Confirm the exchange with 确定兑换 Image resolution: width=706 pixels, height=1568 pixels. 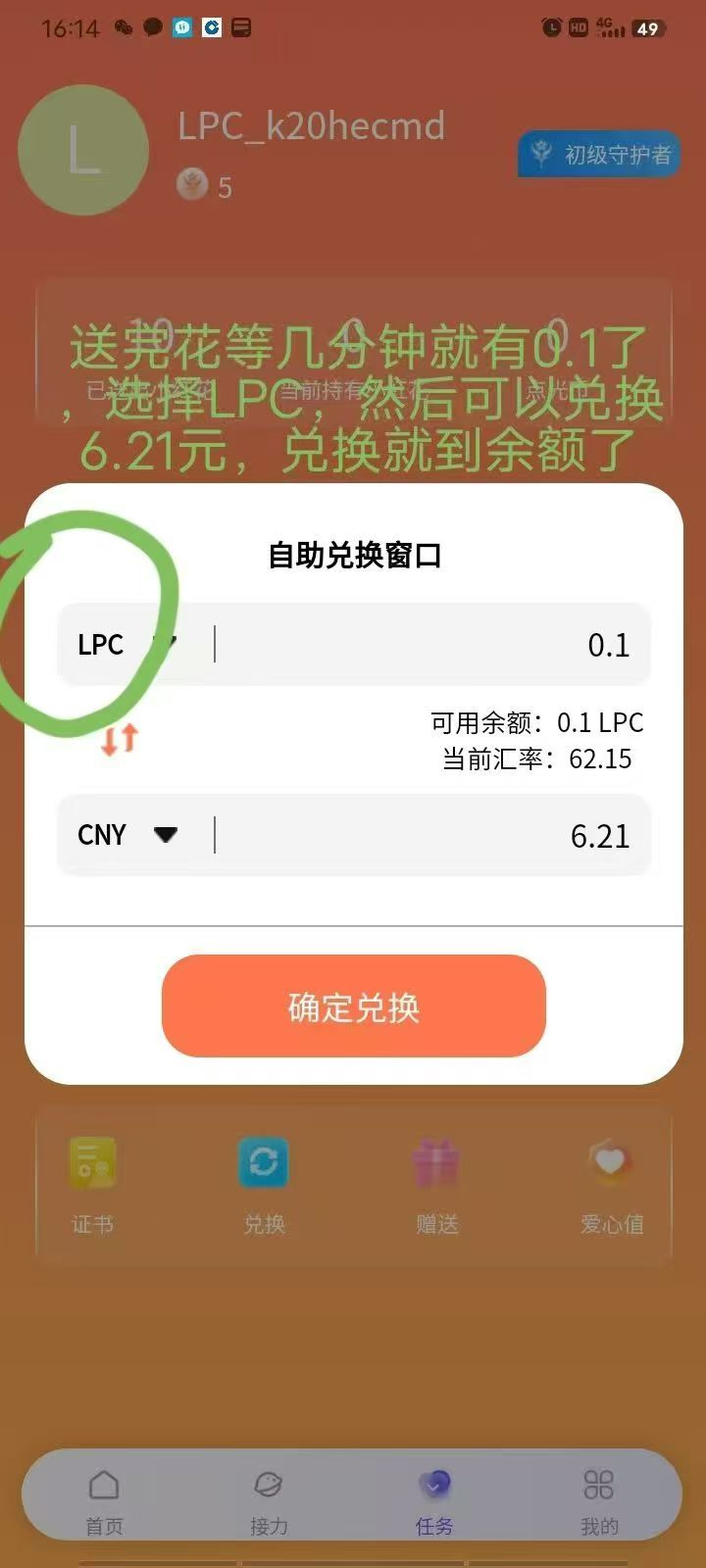click(x=353, y=1006)
